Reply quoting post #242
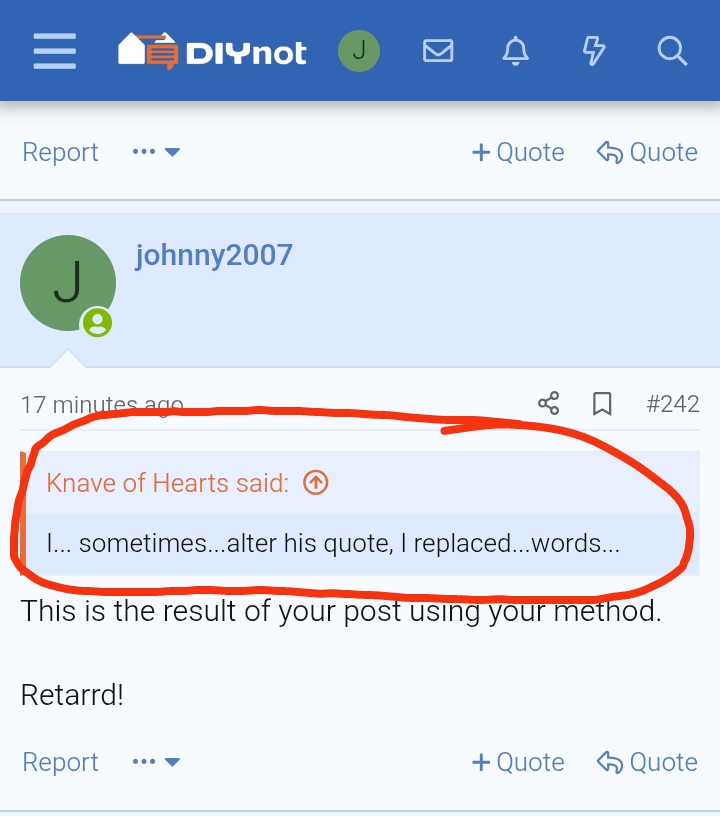720x816 pixels. (647, 762)
